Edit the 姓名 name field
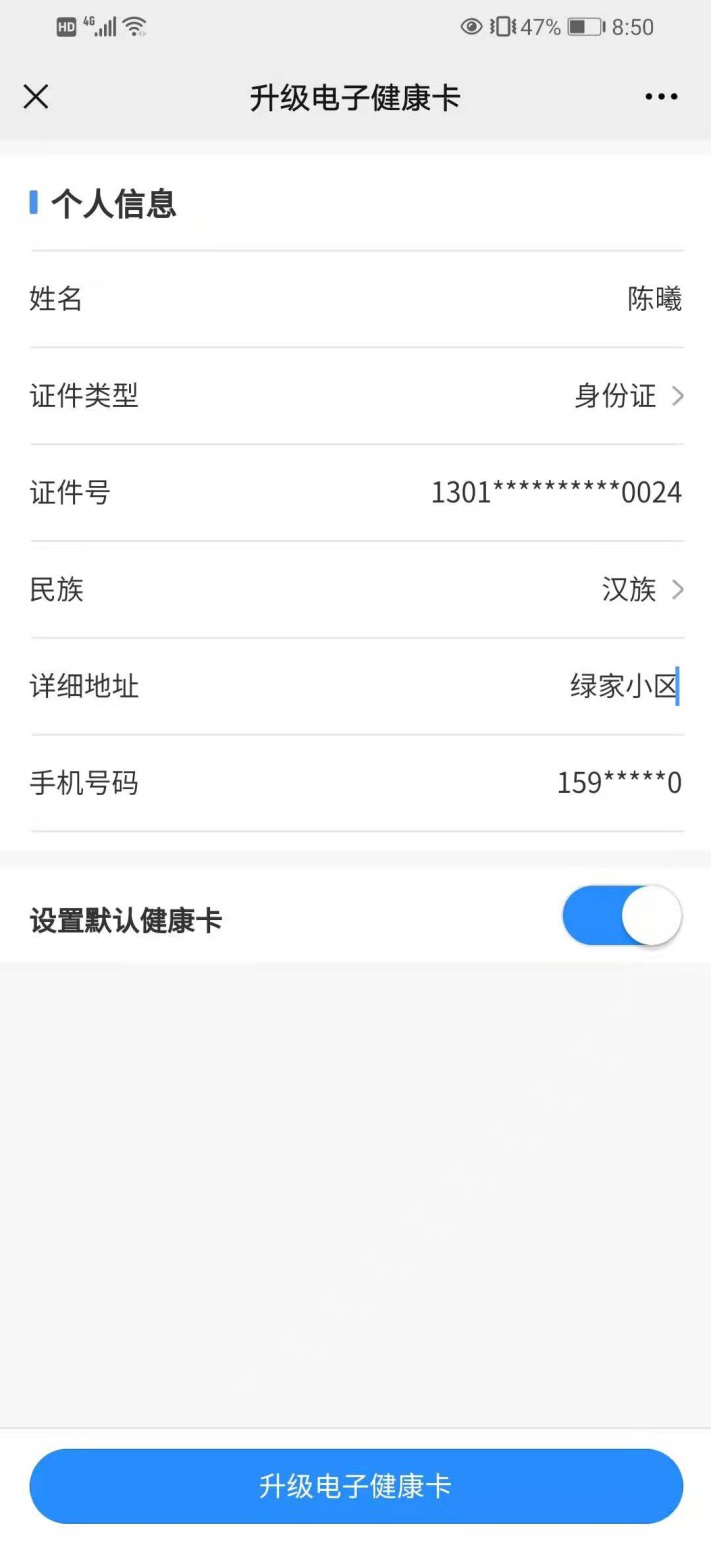The image size is (711, 1541). 357,299
